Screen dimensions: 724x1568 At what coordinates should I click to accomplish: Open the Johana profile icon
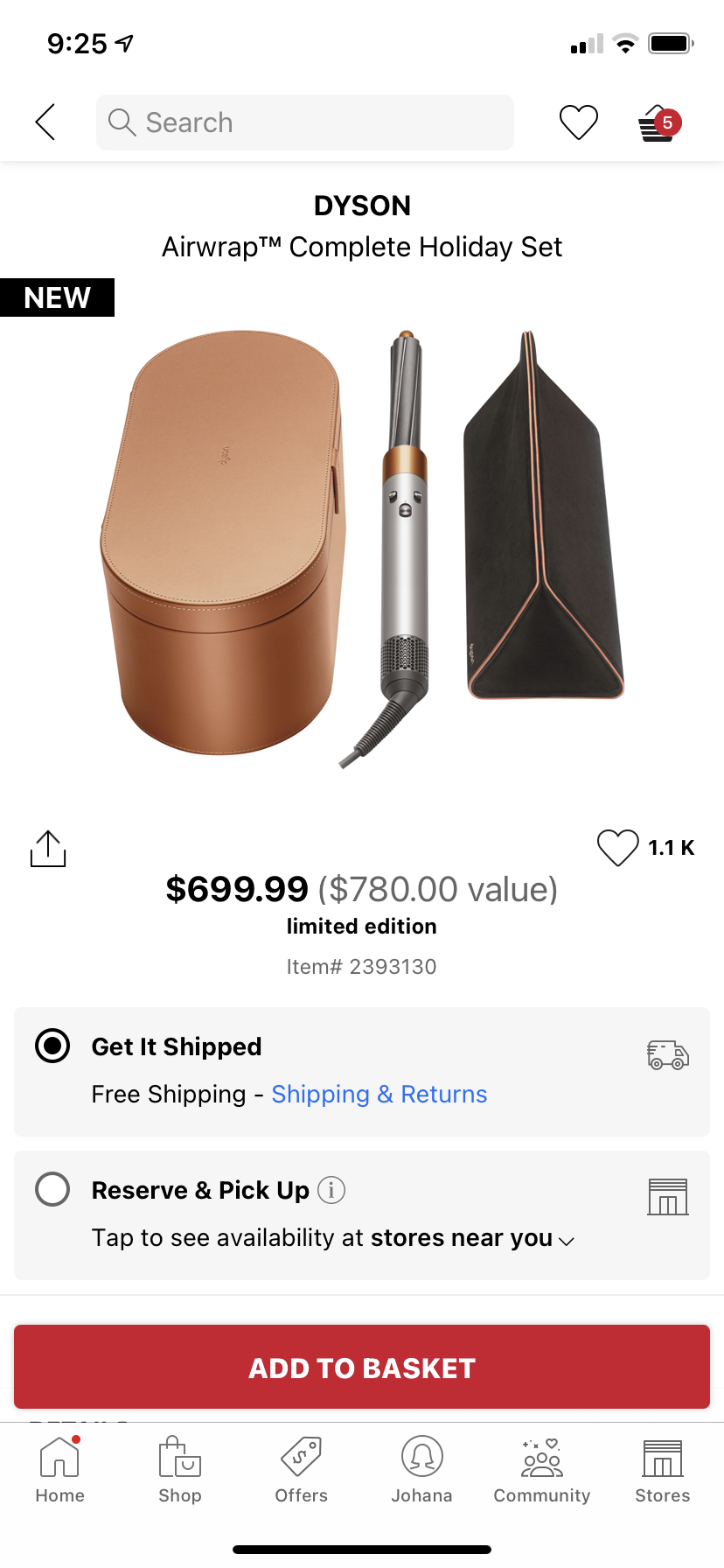(x=421, y=1470)
